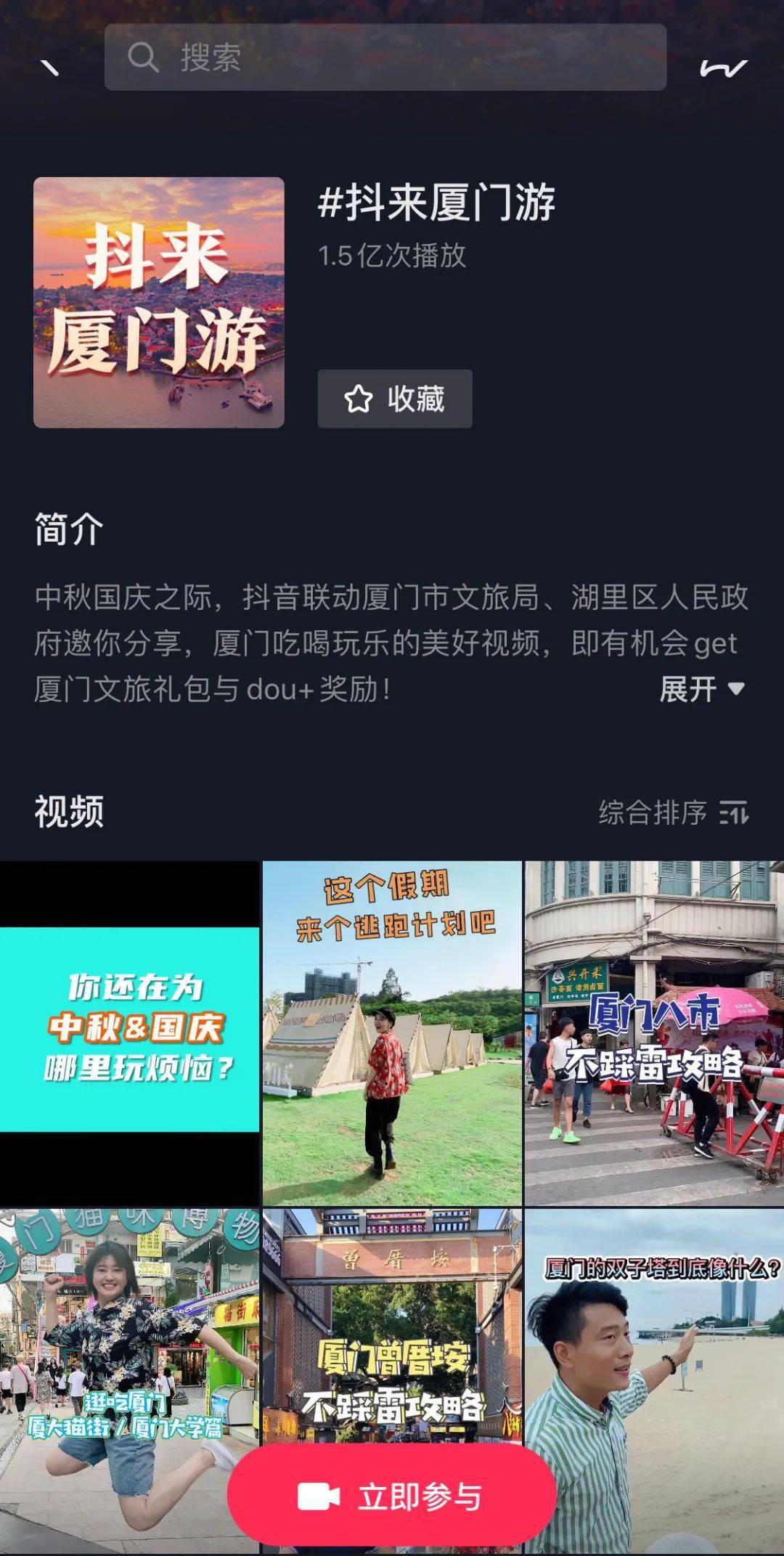Favorite the topic with 收藏
This screenshot has width=784, height=1556.
coord(395,399)
